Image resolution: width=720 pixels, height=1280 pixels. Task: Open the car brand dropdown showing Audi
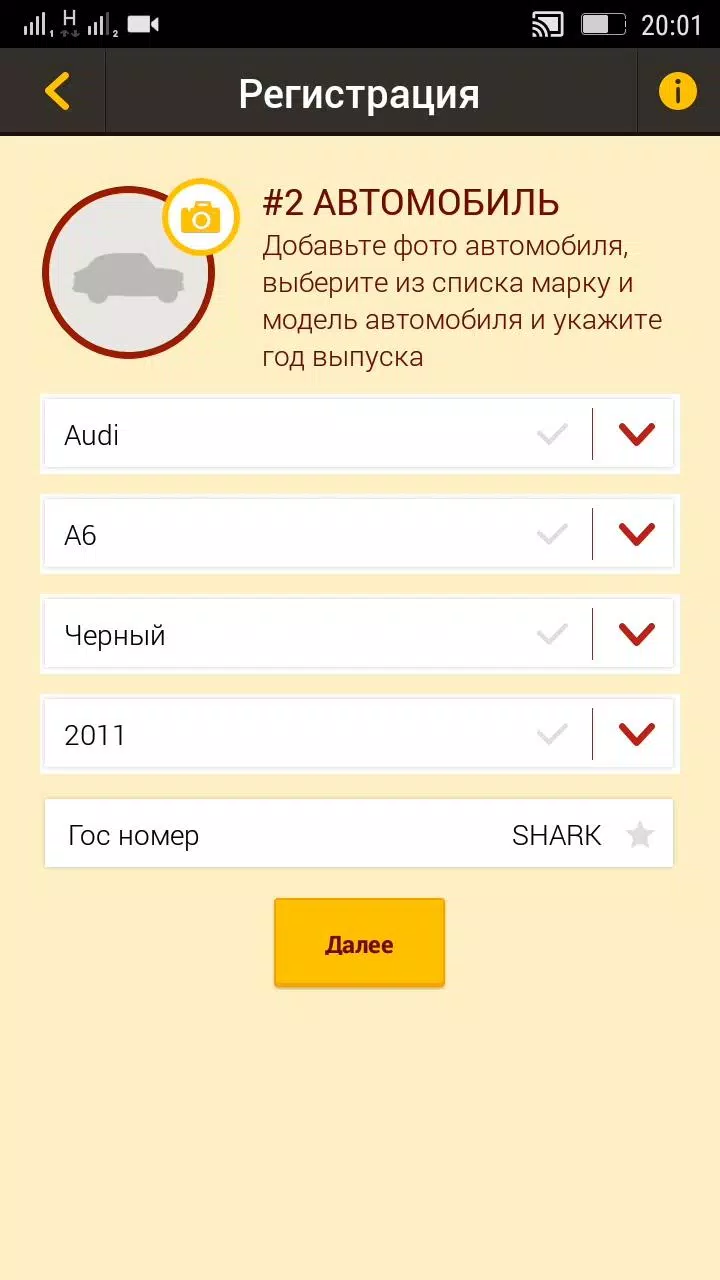636,434
